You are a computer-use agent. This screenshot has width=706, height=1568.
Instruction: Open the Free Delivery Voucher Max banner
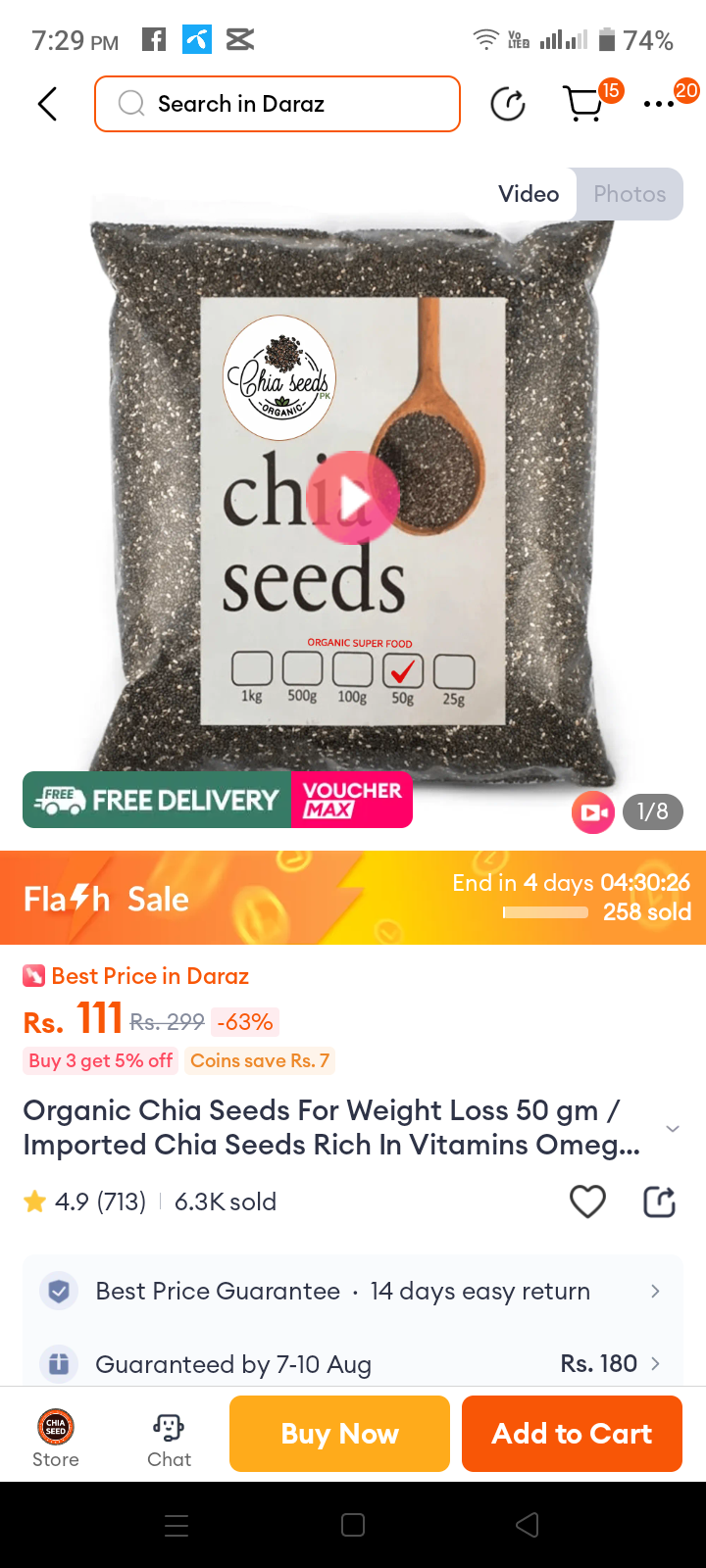point(218,800)
